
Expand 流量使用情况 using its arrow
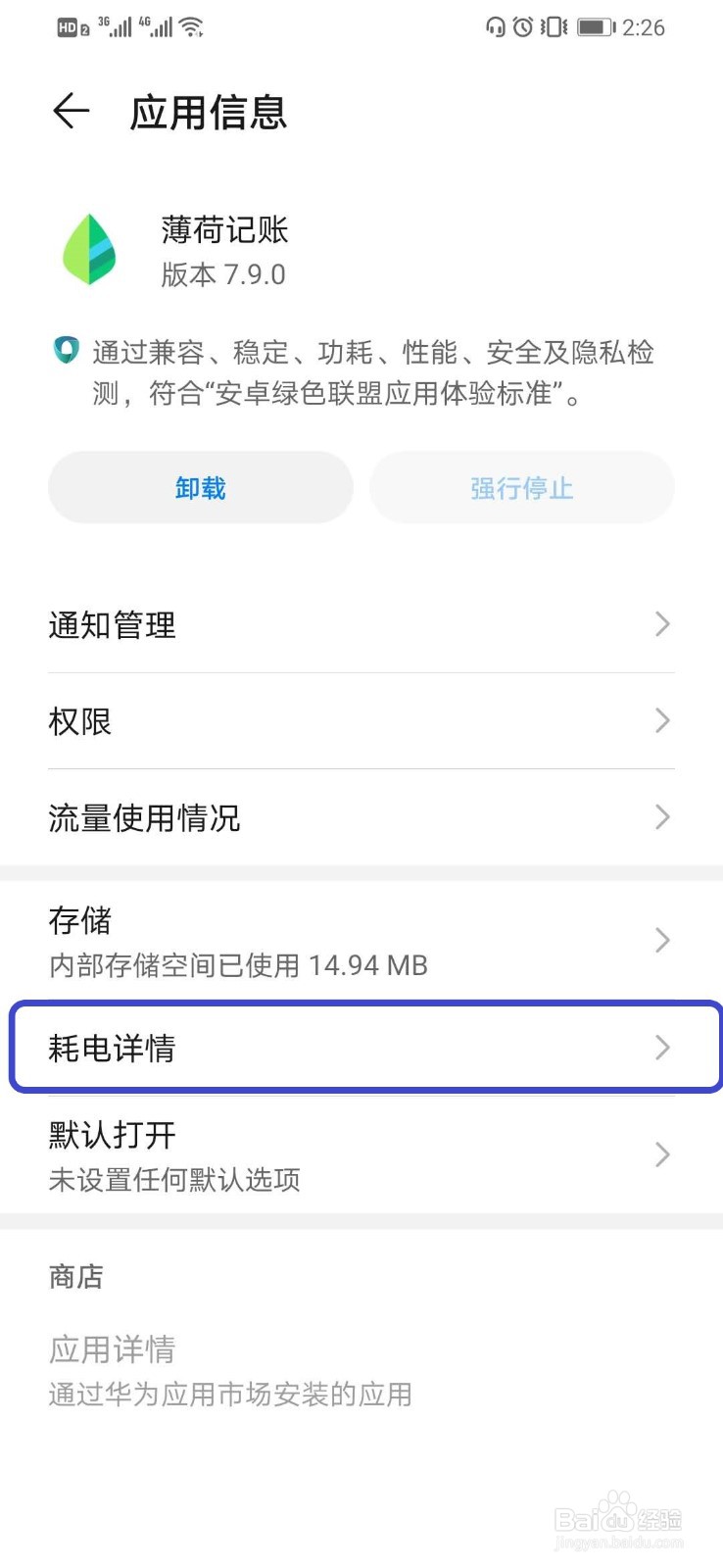662,816
